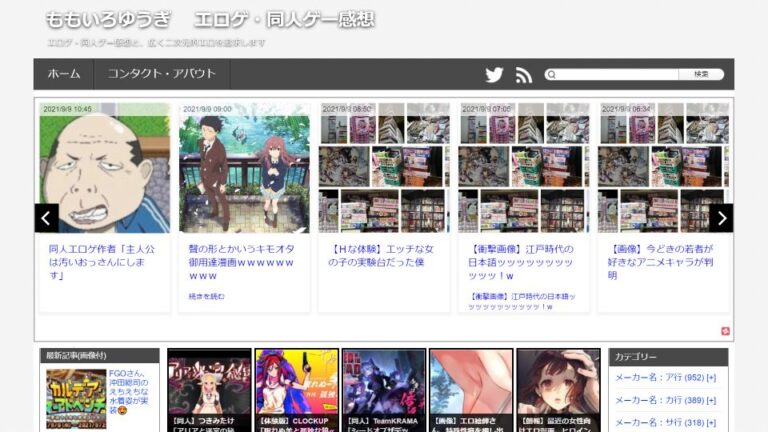Show previous carousel slide arrow
This screenshot has width=768, height=432.
pos(47,218)
